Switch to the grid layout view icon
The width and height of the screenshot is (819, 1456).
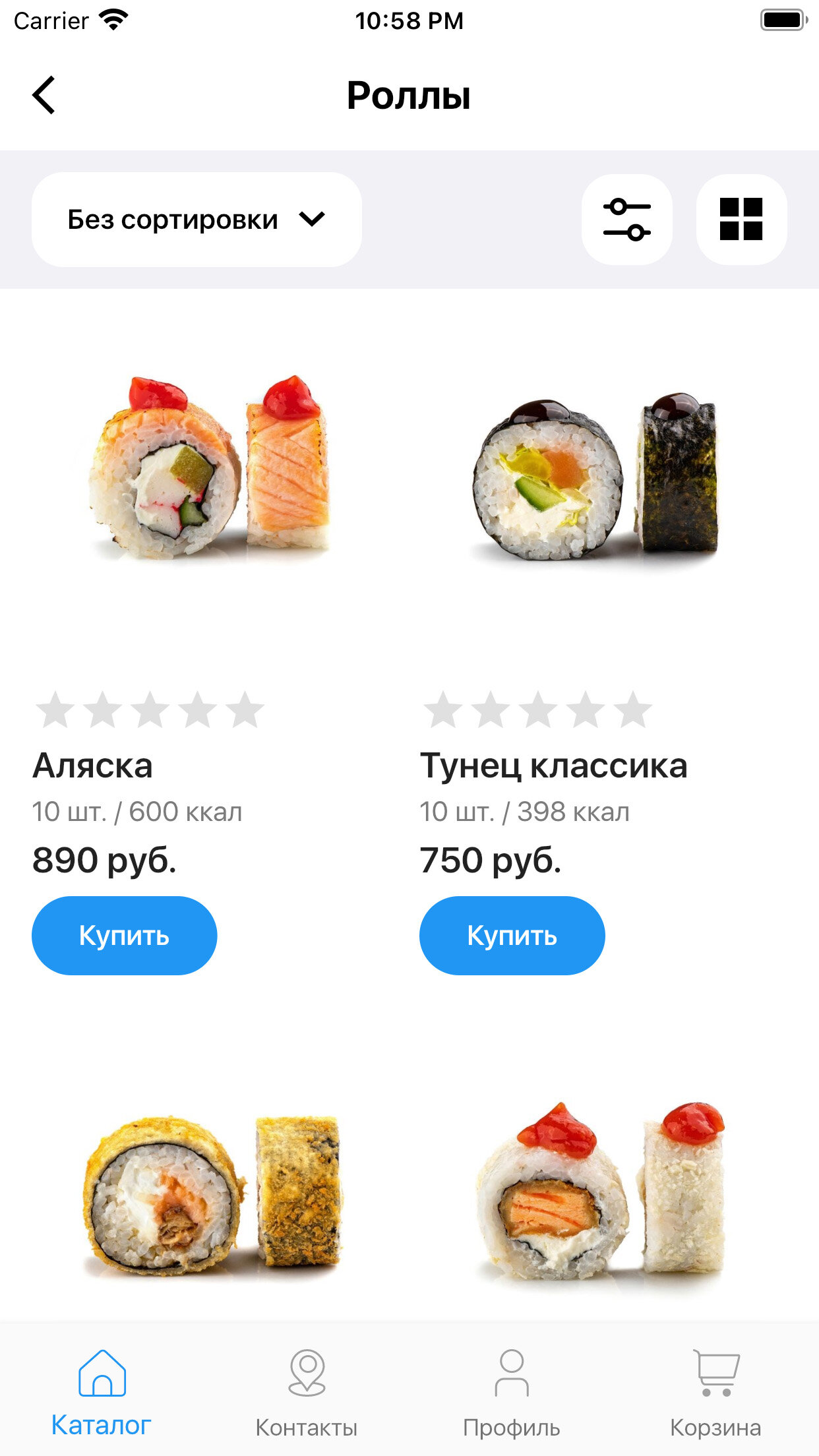pos(741,220)
